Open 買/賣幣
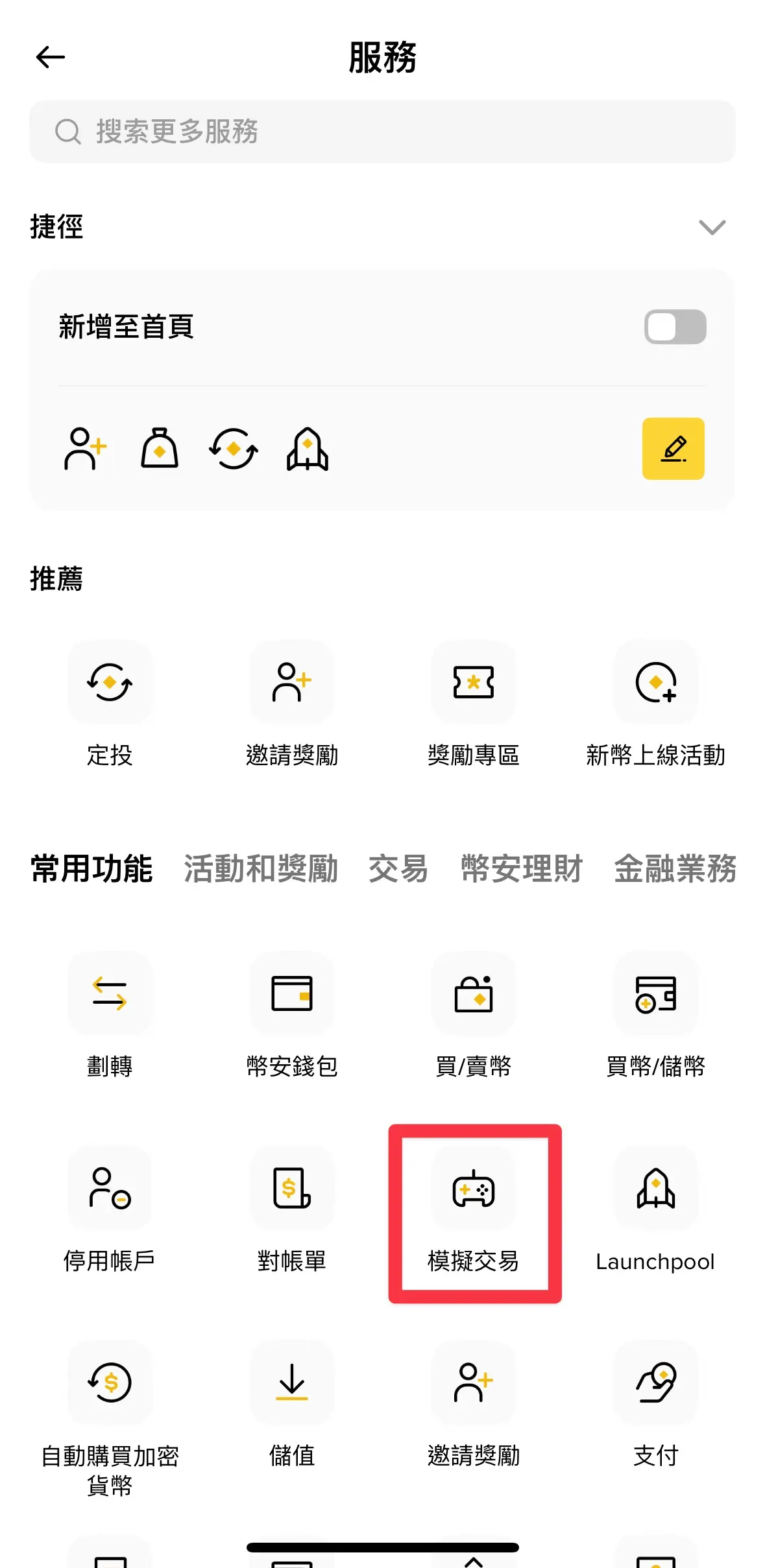The width and height of the screenshot is (765, 1568). click(x=473, y=994)
